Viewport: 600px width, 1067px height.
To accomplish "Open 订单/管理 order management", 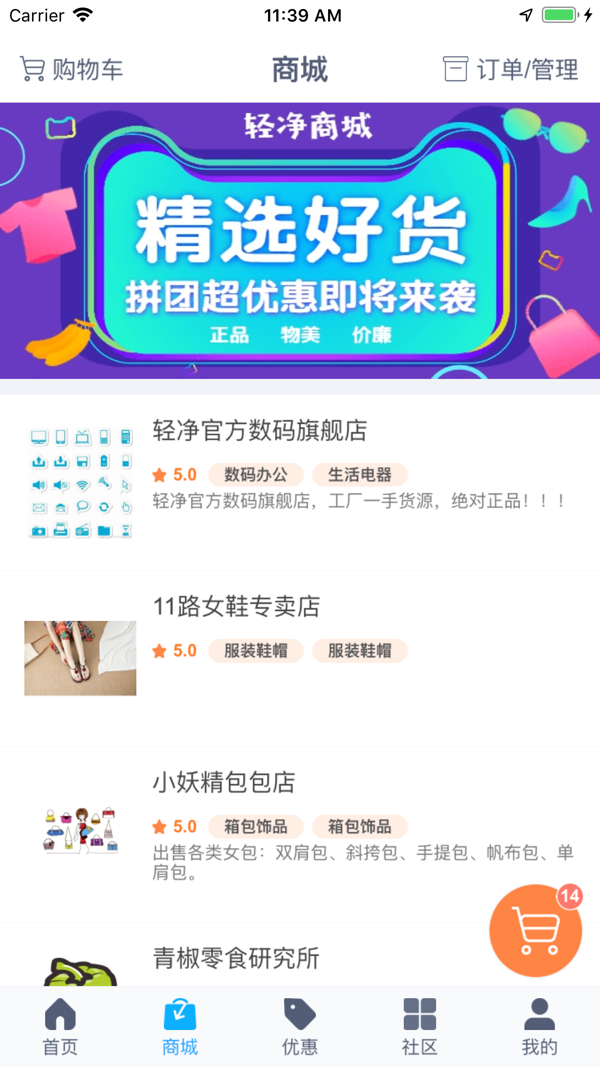I will pyautogui.click(x=511, y=69).
